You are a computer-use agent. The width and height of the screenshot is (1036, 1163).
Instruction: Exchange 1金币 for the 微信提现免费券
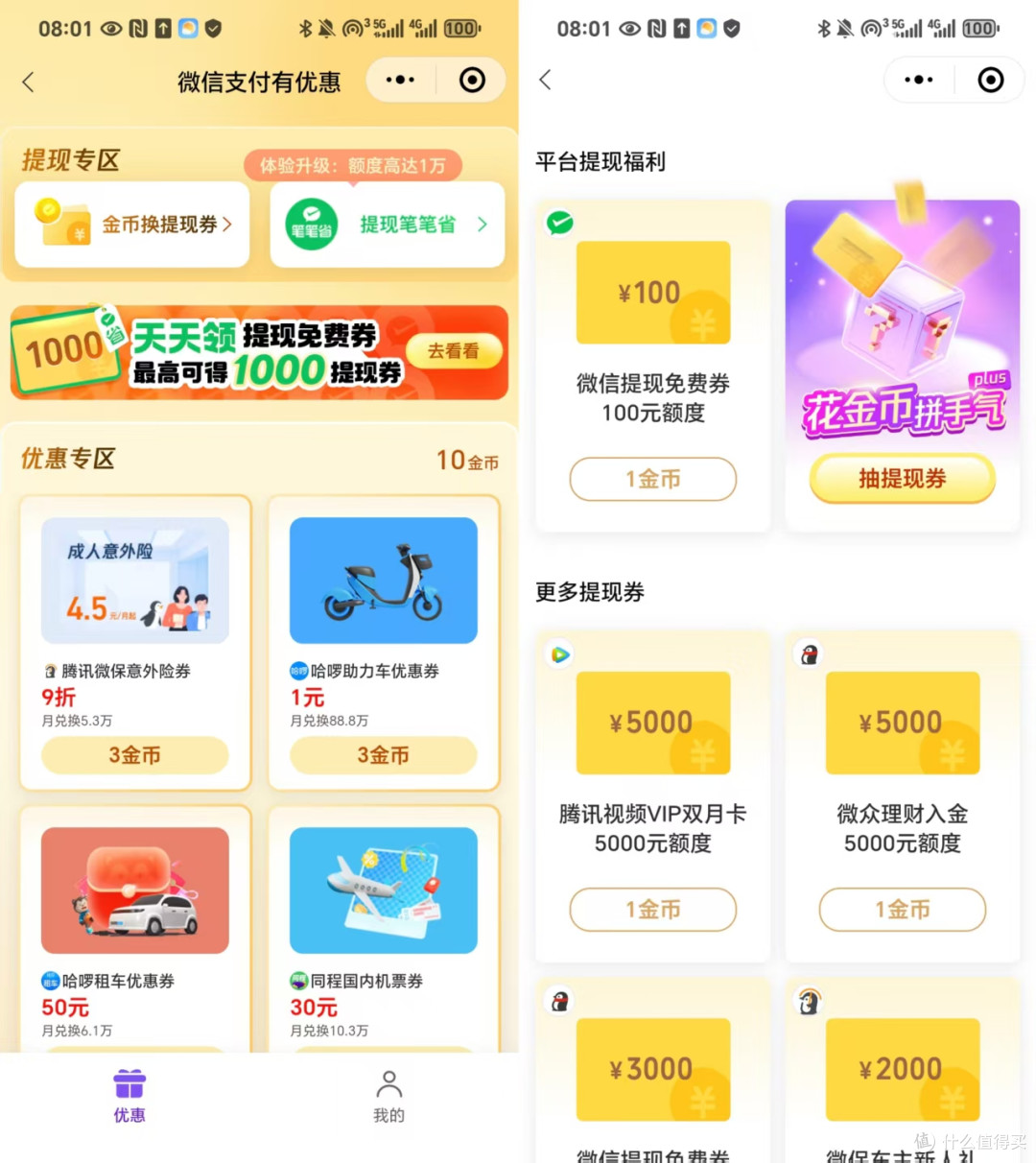(652, 479)
